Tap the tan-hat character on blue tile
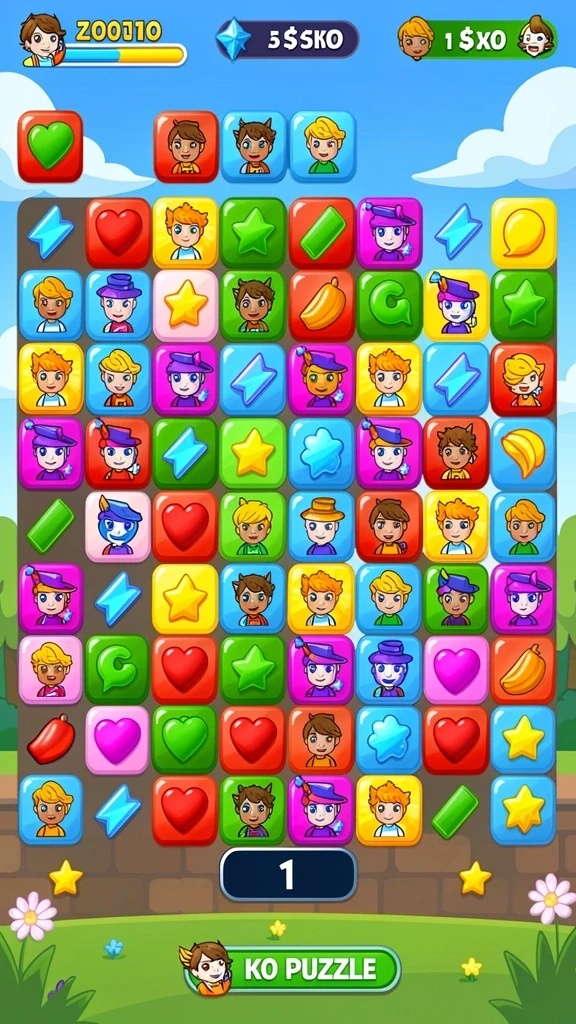The height and width of the screenshot is (1024, 576). [x=322, y=526]
